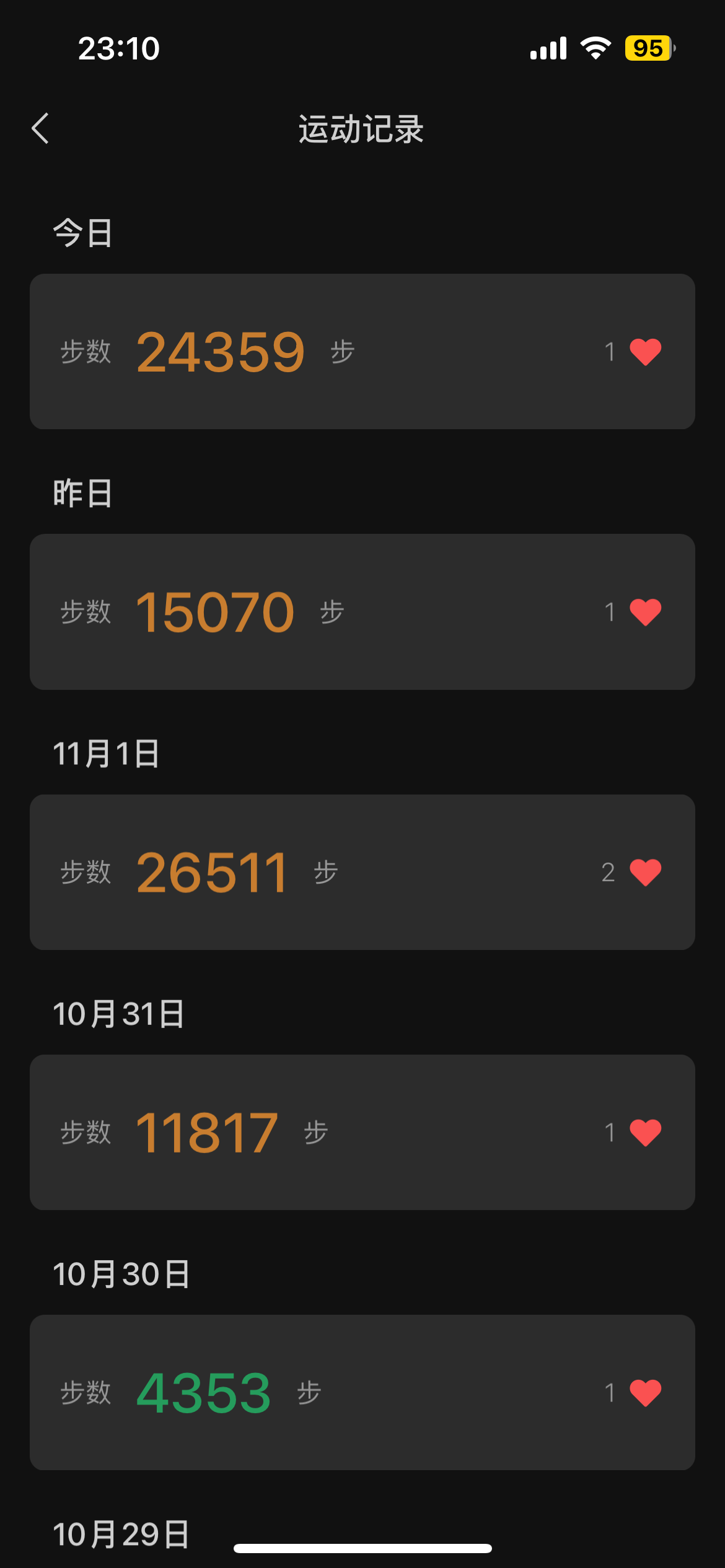Expand the 昨日 record with 15070 steps
Viewport: 725px width, 1568px height.
coord(362,611)
